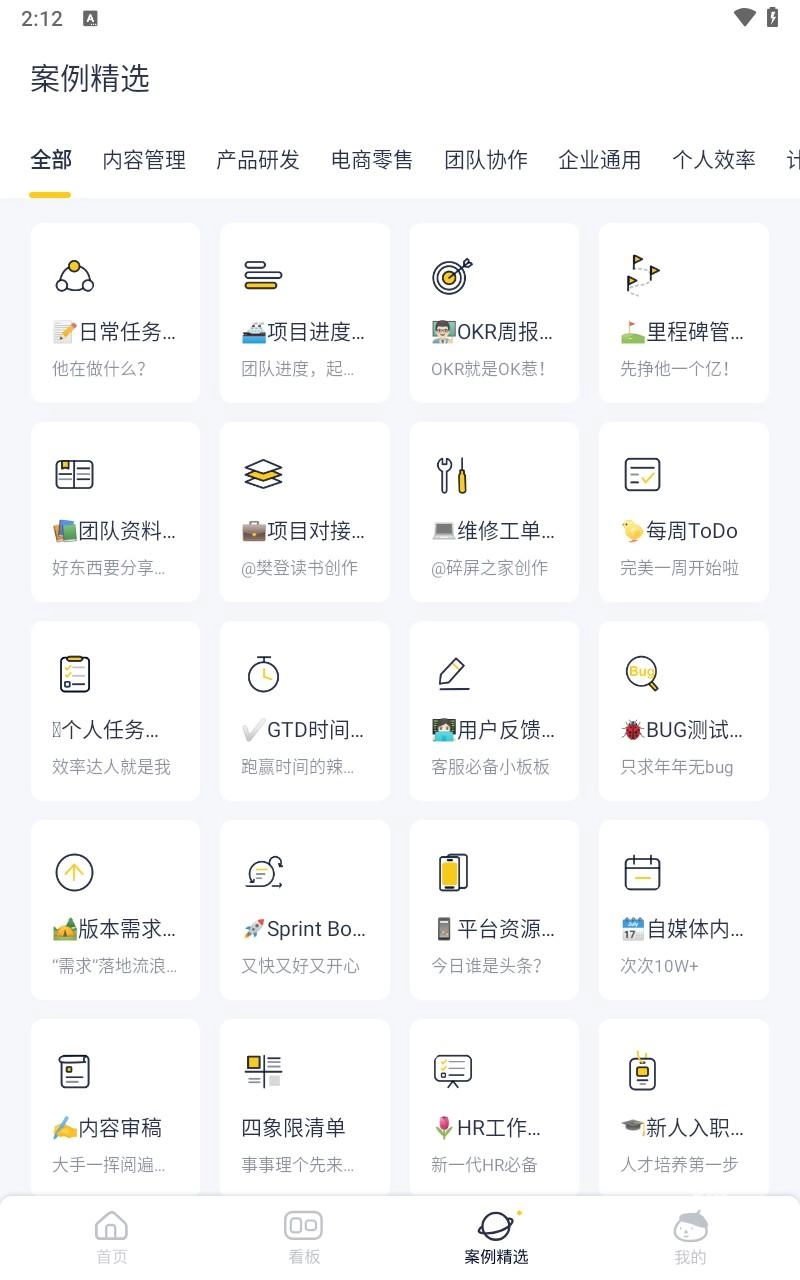Open the 四象限清单 template
The width and height of the screenshot is (800, 1280).
[x=305, y=1108]
